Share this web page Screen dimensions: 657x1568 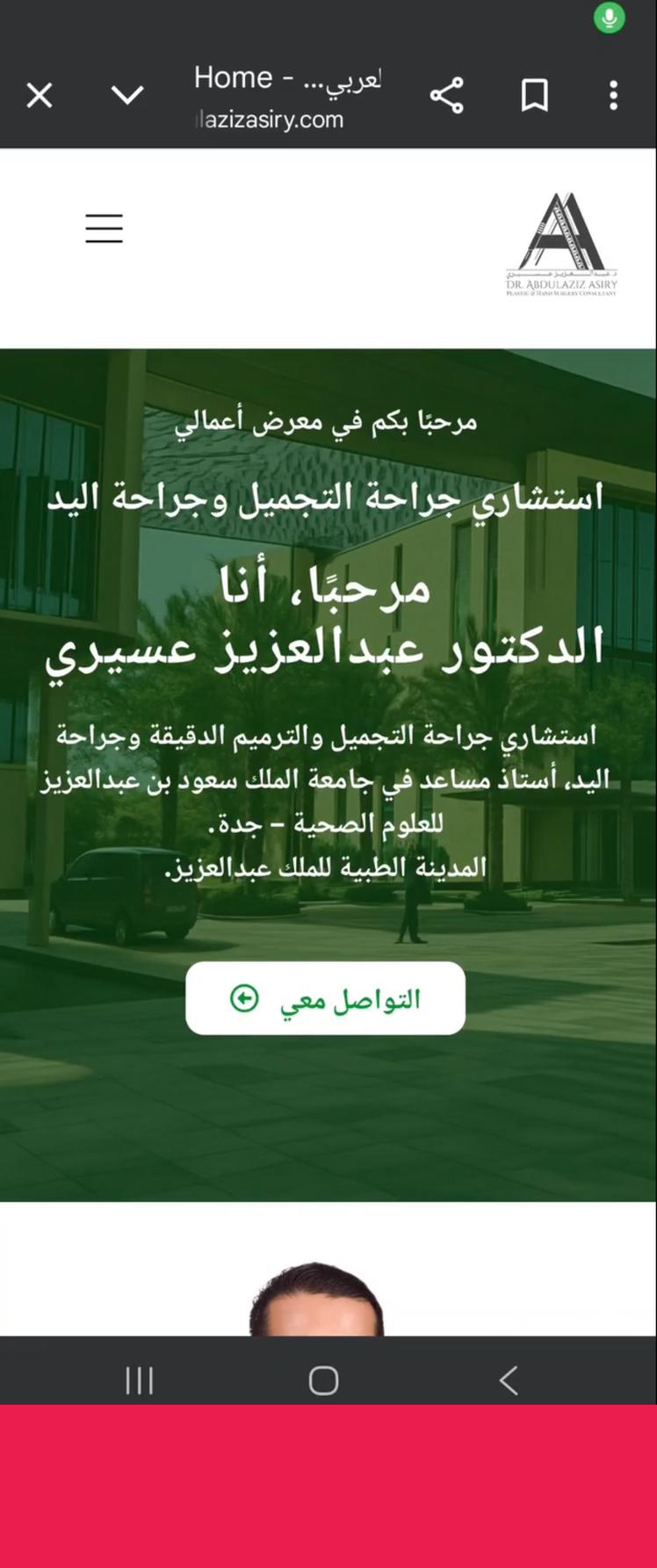pyautogui.click(x=446, y=96)
